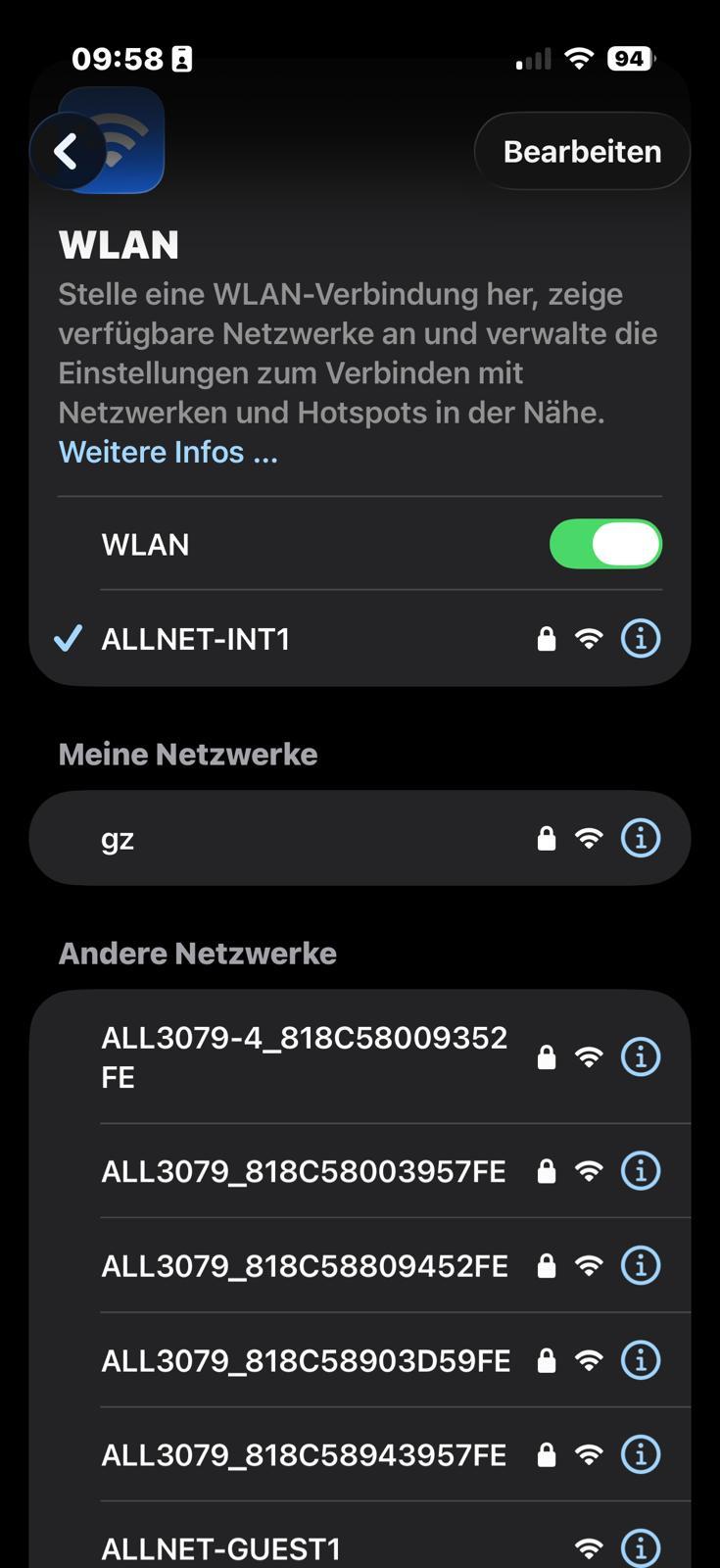Join network ALL3079-4_818C58009352FE
720x1568 pixels.
[304, 1056]
